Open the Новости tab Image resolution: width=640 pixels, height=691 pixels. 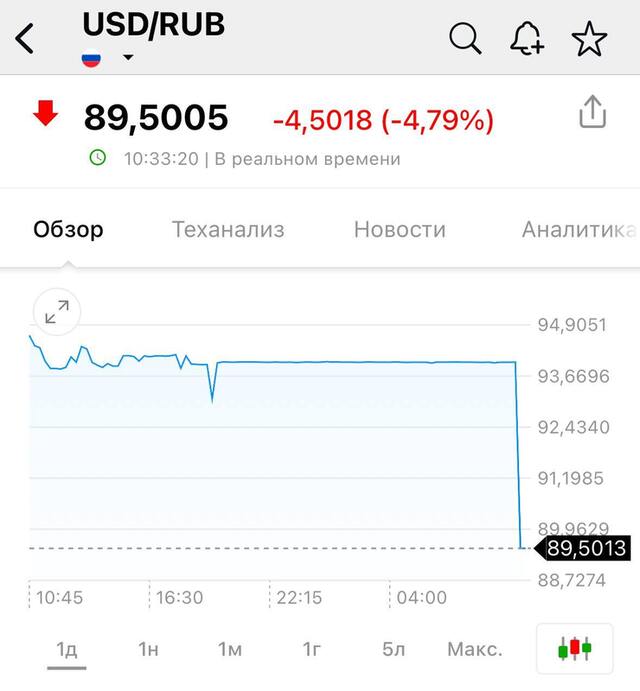[400, 230]
